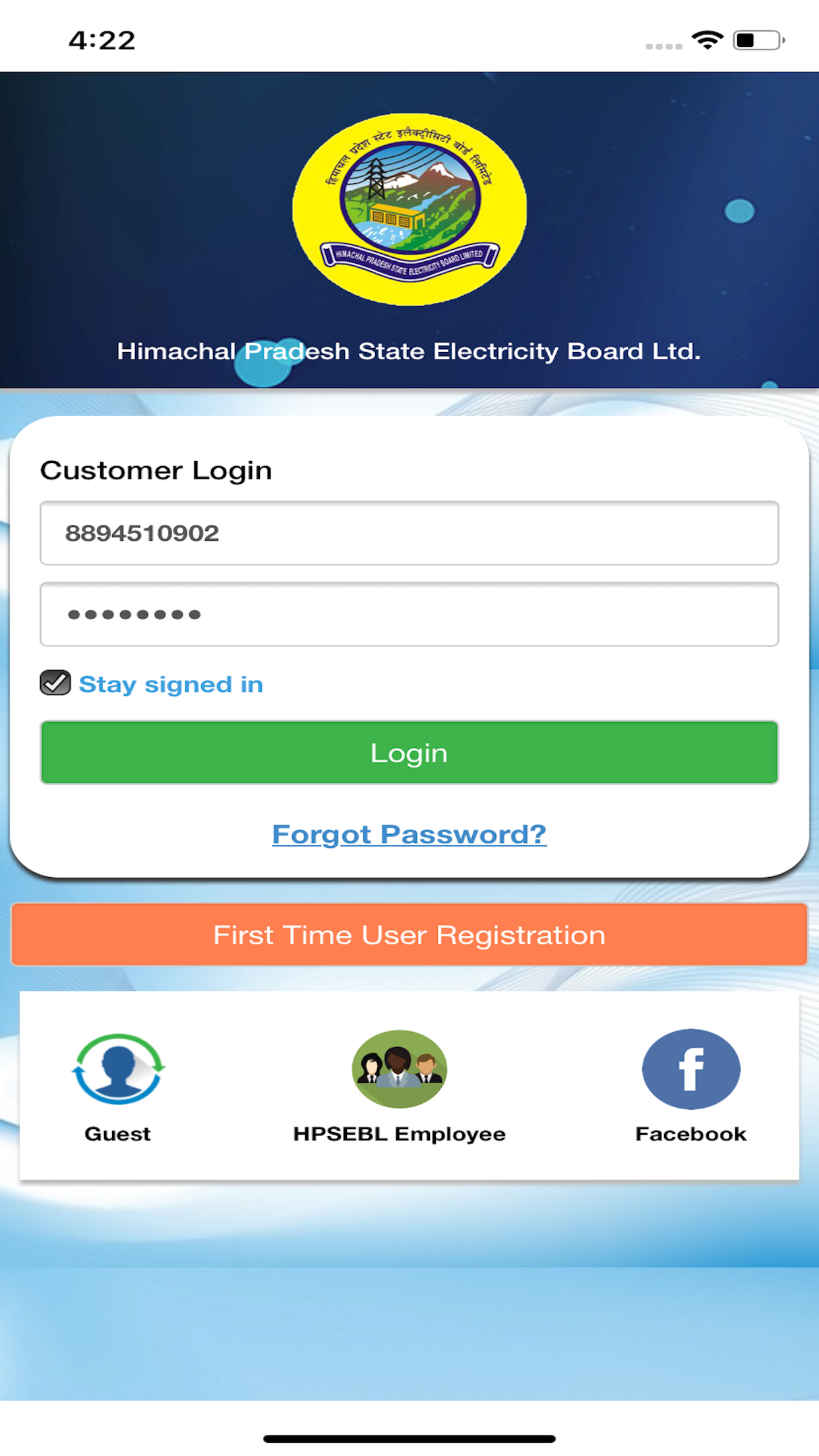Viewport: 819px width, 1456px height.
Task: Sign in with the Facebook icon
Action: click(690, 1068)
